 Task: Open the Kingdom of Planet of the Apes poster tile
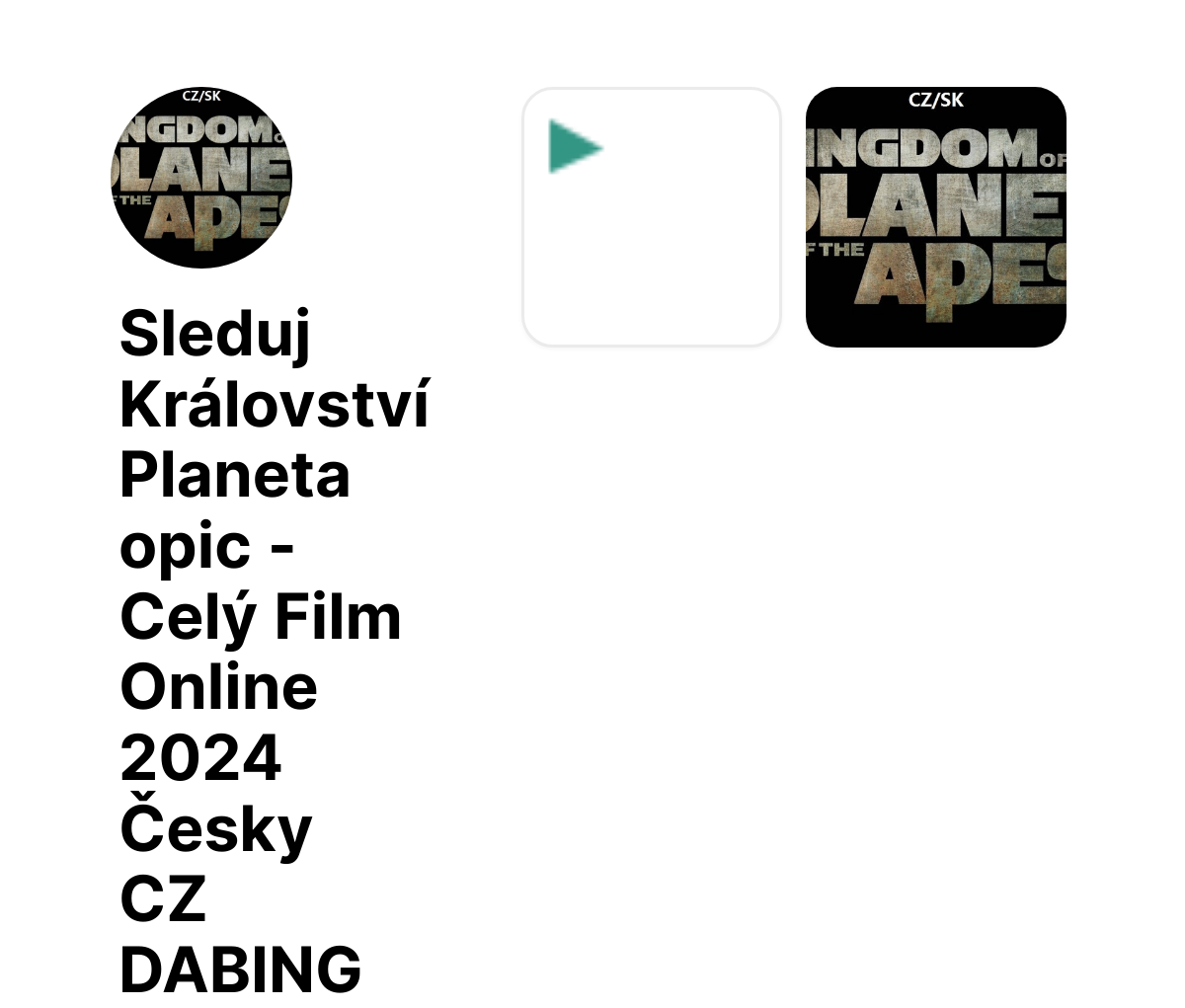[x=935, y=217]
